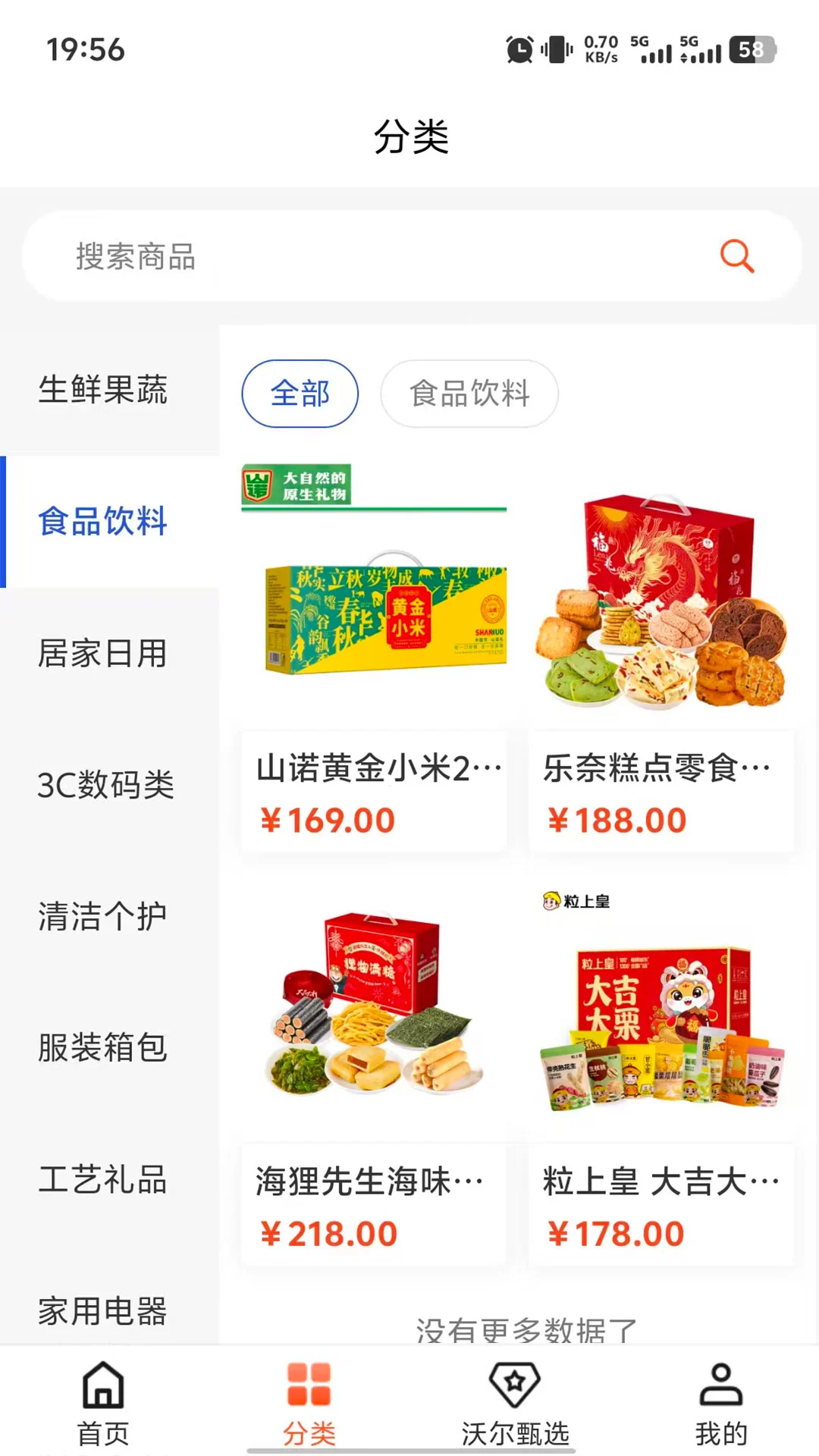Tap the network speed indicator showing 0.70 KB/s
This screenshot has width=819, height=1456.
pyautogui.click(x=598, y=48)
